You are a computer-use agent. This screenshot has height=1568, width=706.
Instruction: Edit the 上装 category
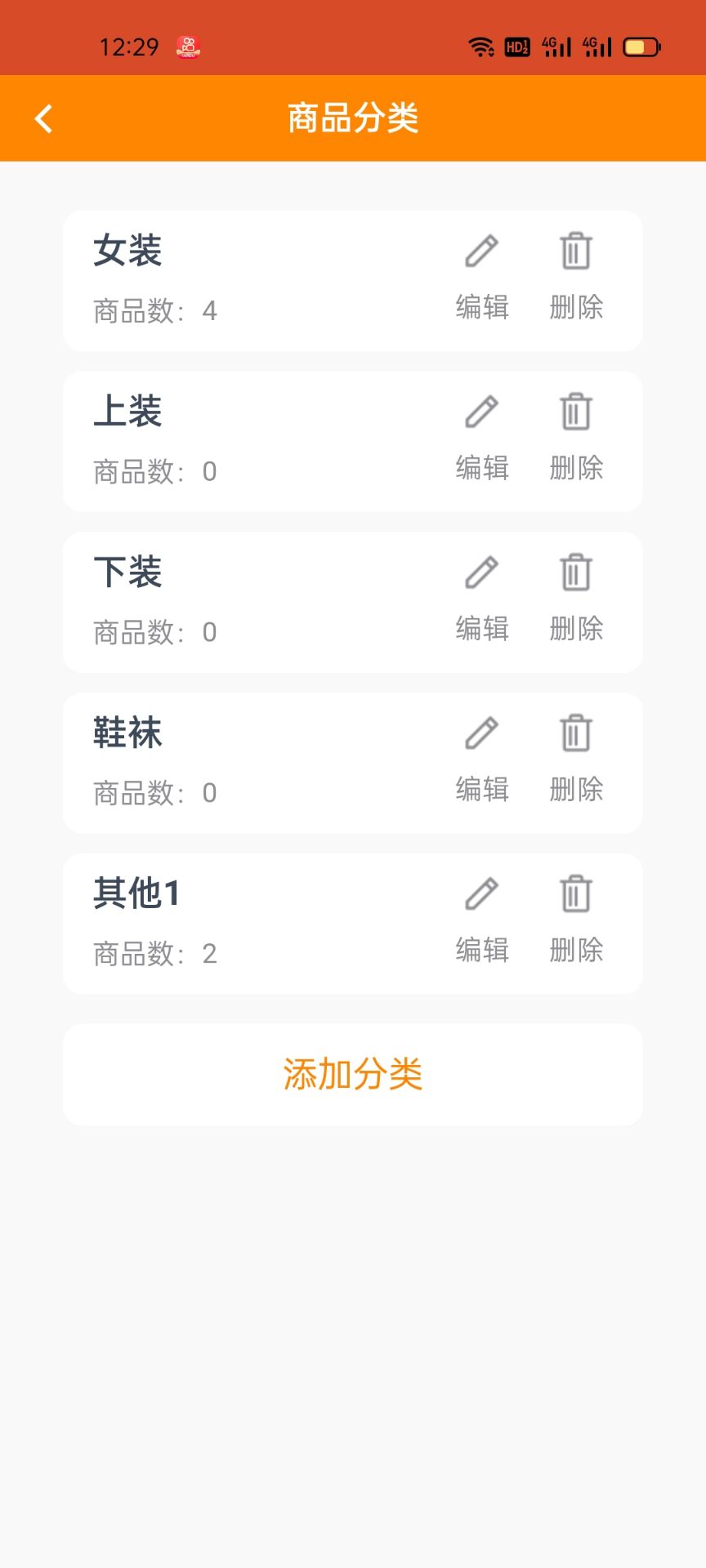click(482, 439)
